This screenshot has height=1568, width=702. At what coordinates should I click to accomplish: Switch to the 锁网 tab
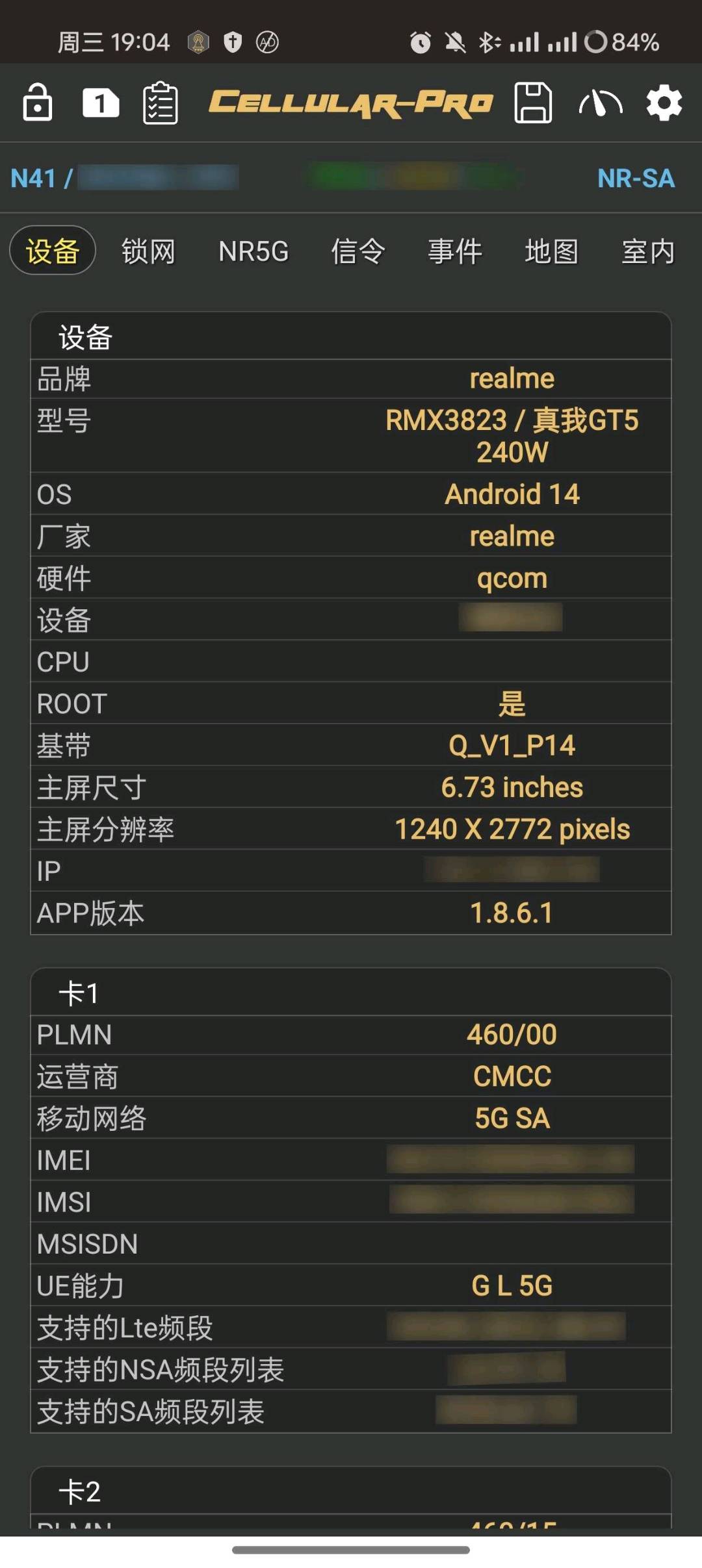point(149,251)
